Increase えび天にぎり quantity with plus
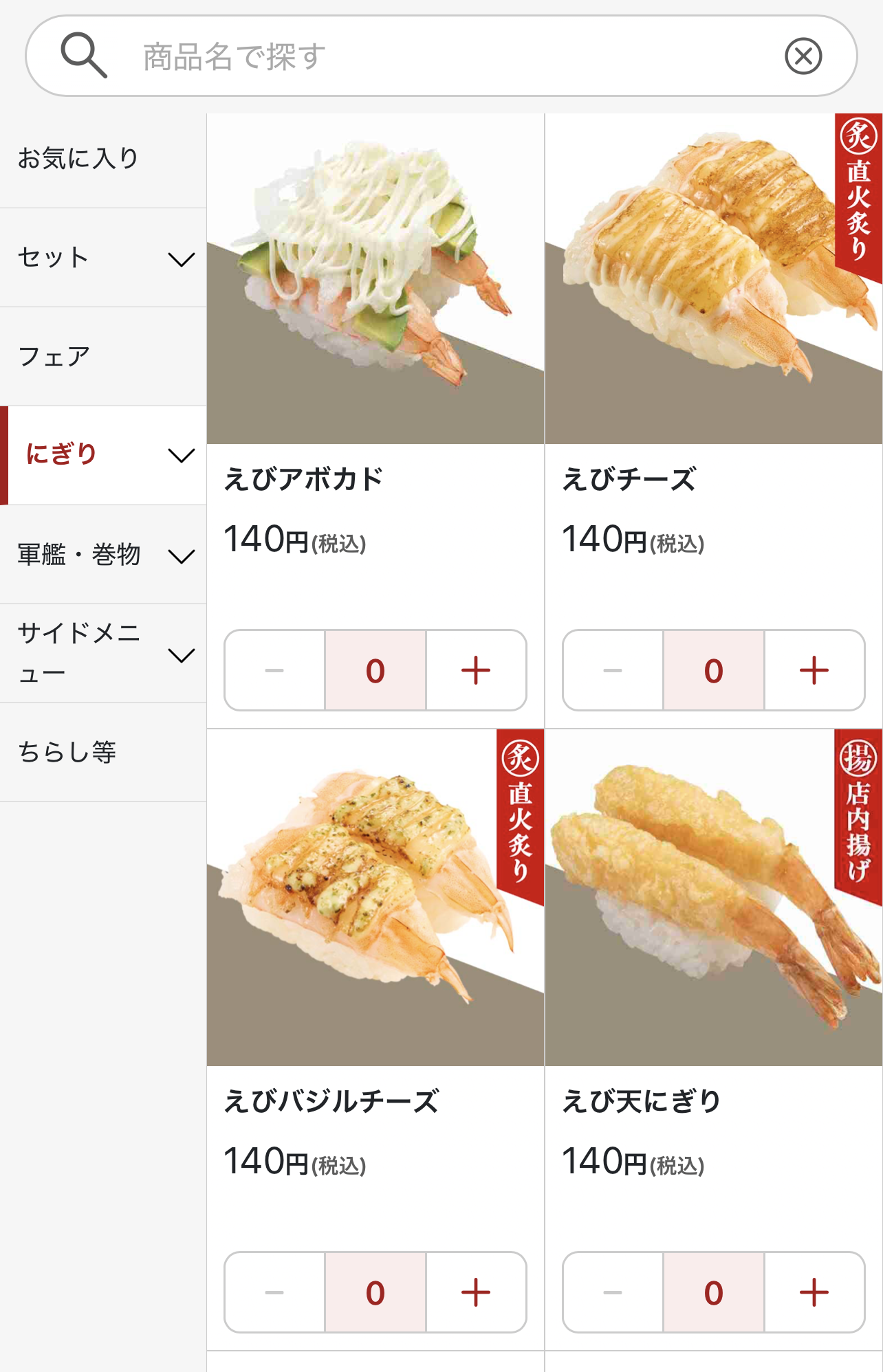 814,1292
